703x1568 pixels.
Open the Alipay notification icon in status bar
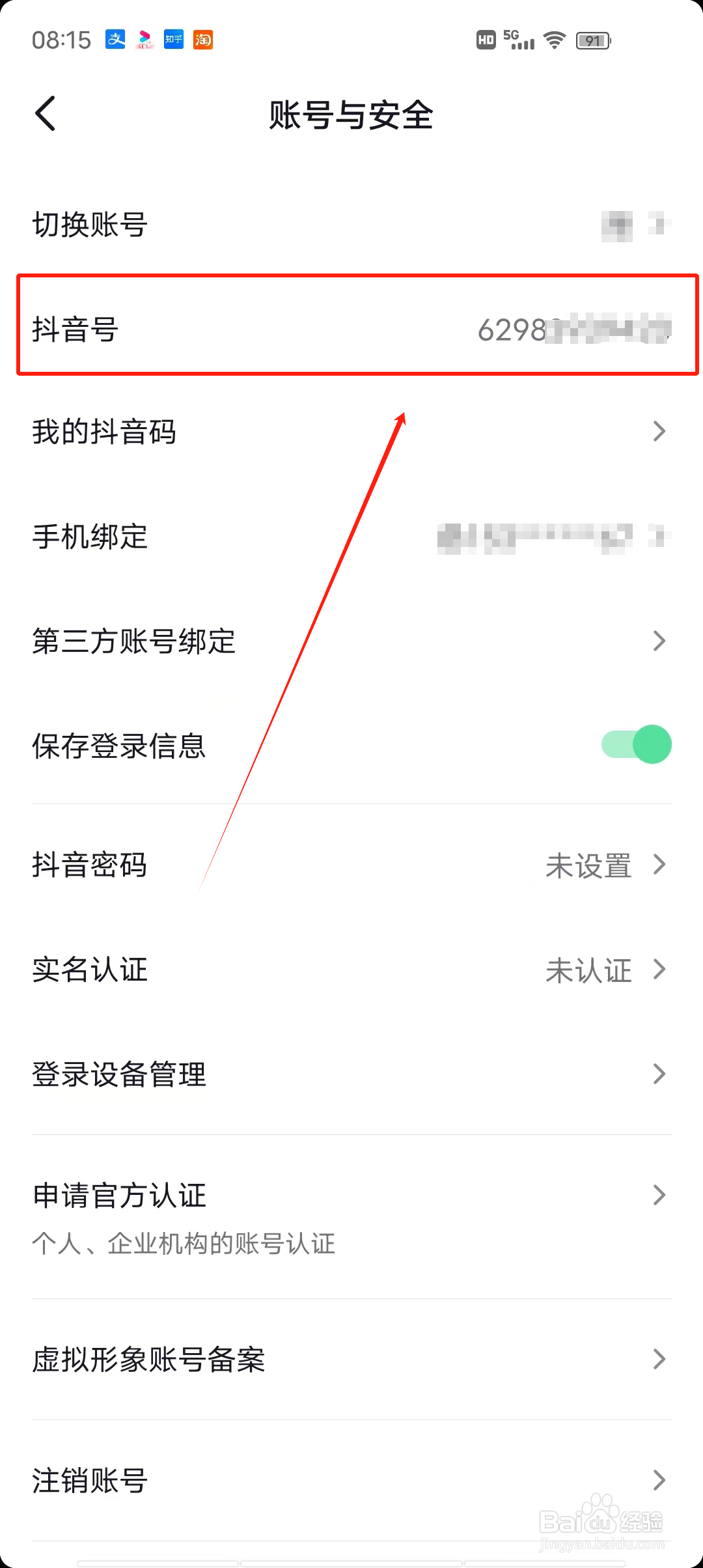click(115, 40)
